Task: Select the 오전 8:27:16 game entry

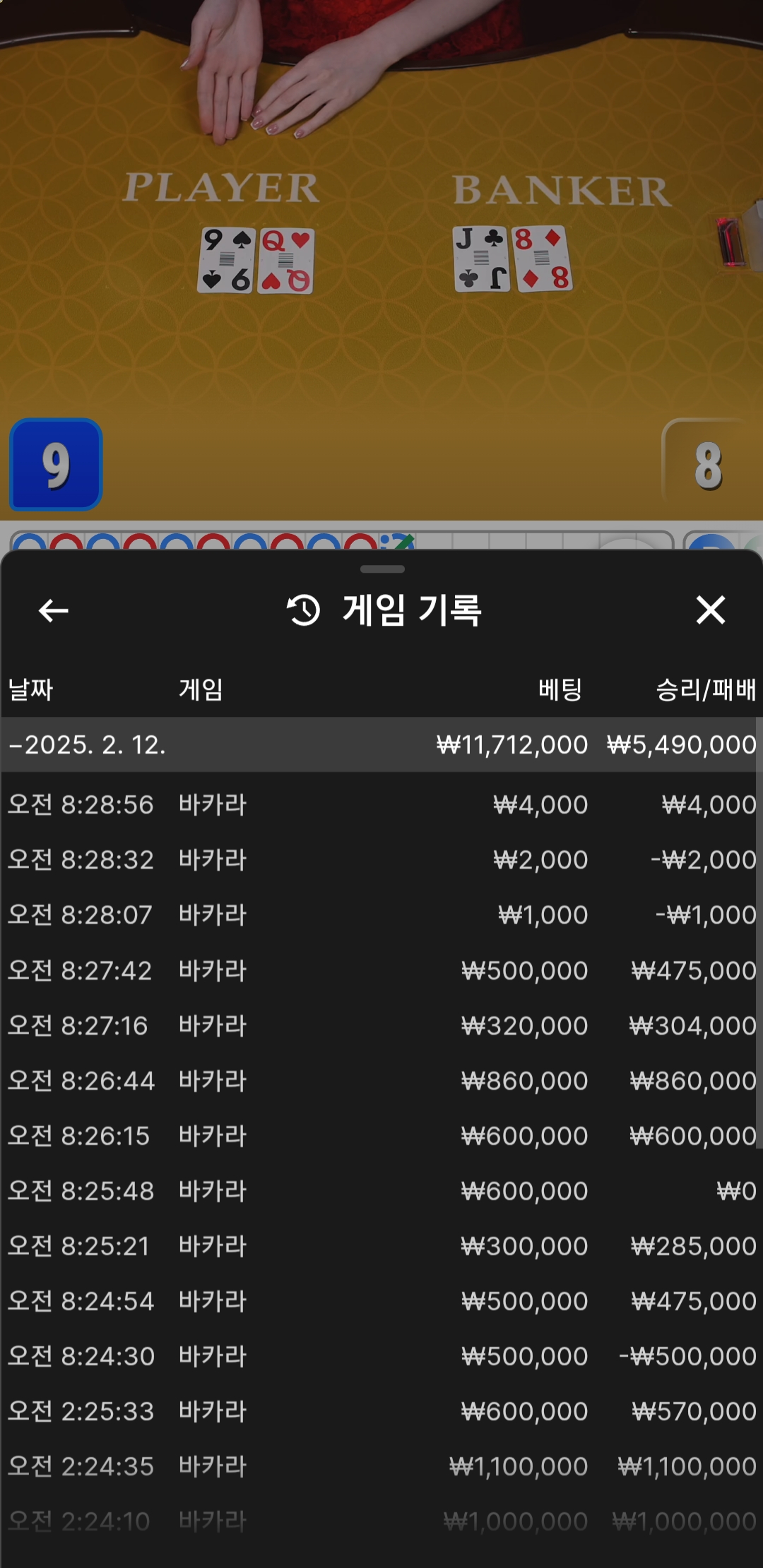Action: (x=381, y=1026)
